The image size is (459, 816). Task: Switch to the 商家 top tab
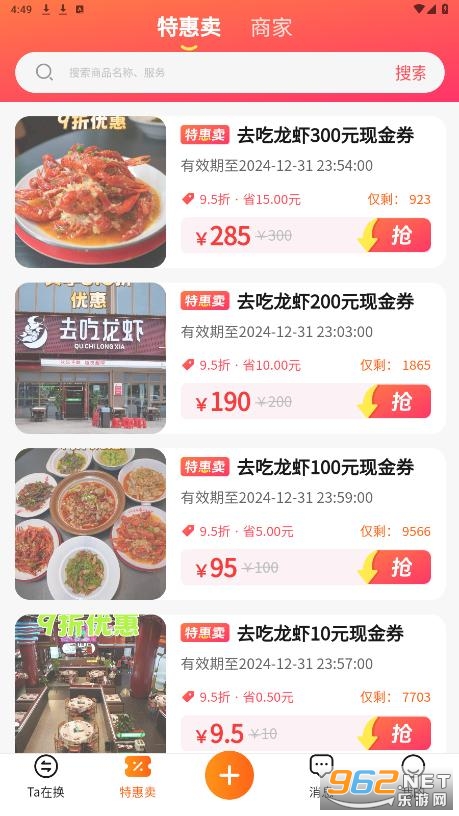click(x=271, y=28)
